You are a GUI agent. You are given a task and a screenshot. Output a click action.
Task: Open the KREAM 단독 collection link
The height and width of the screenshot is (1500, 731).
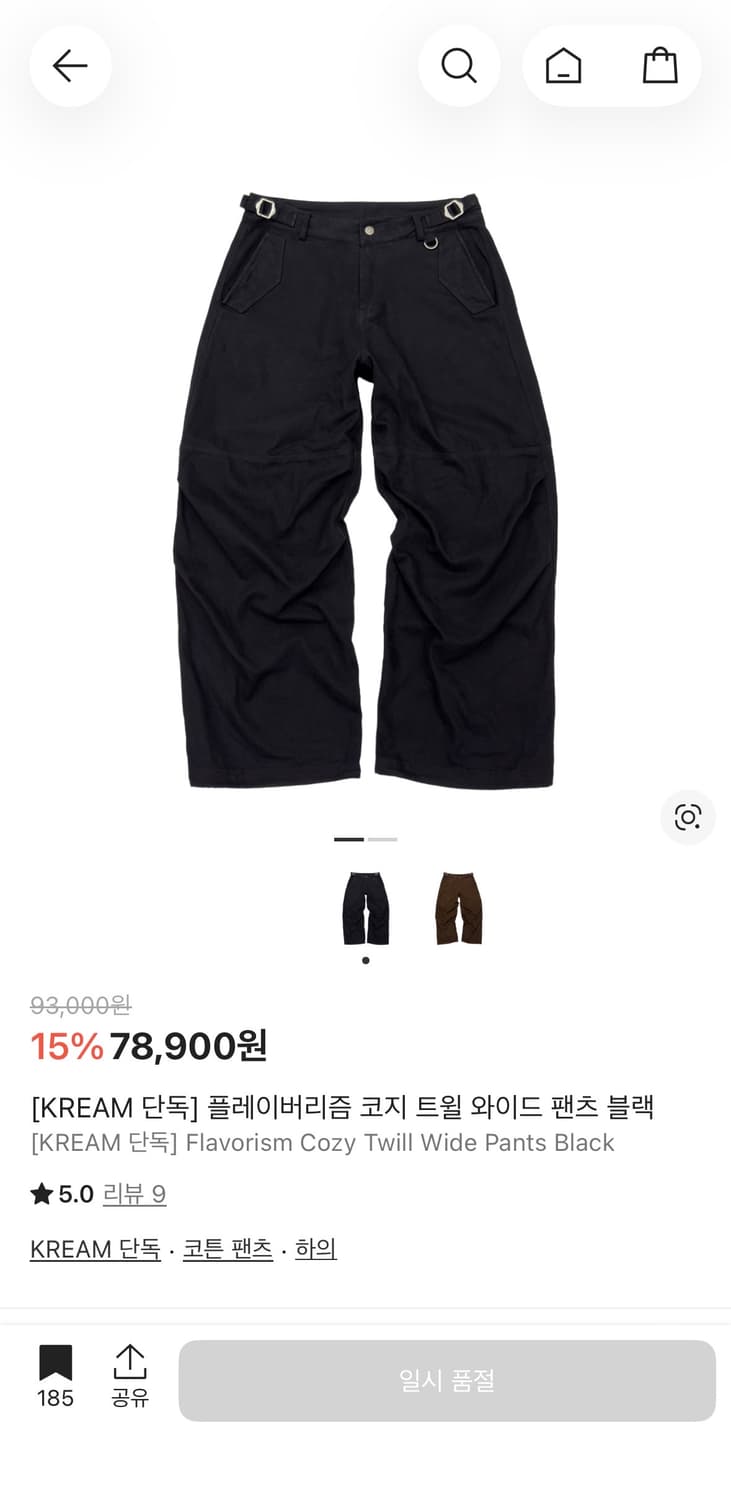point(95,1249)
